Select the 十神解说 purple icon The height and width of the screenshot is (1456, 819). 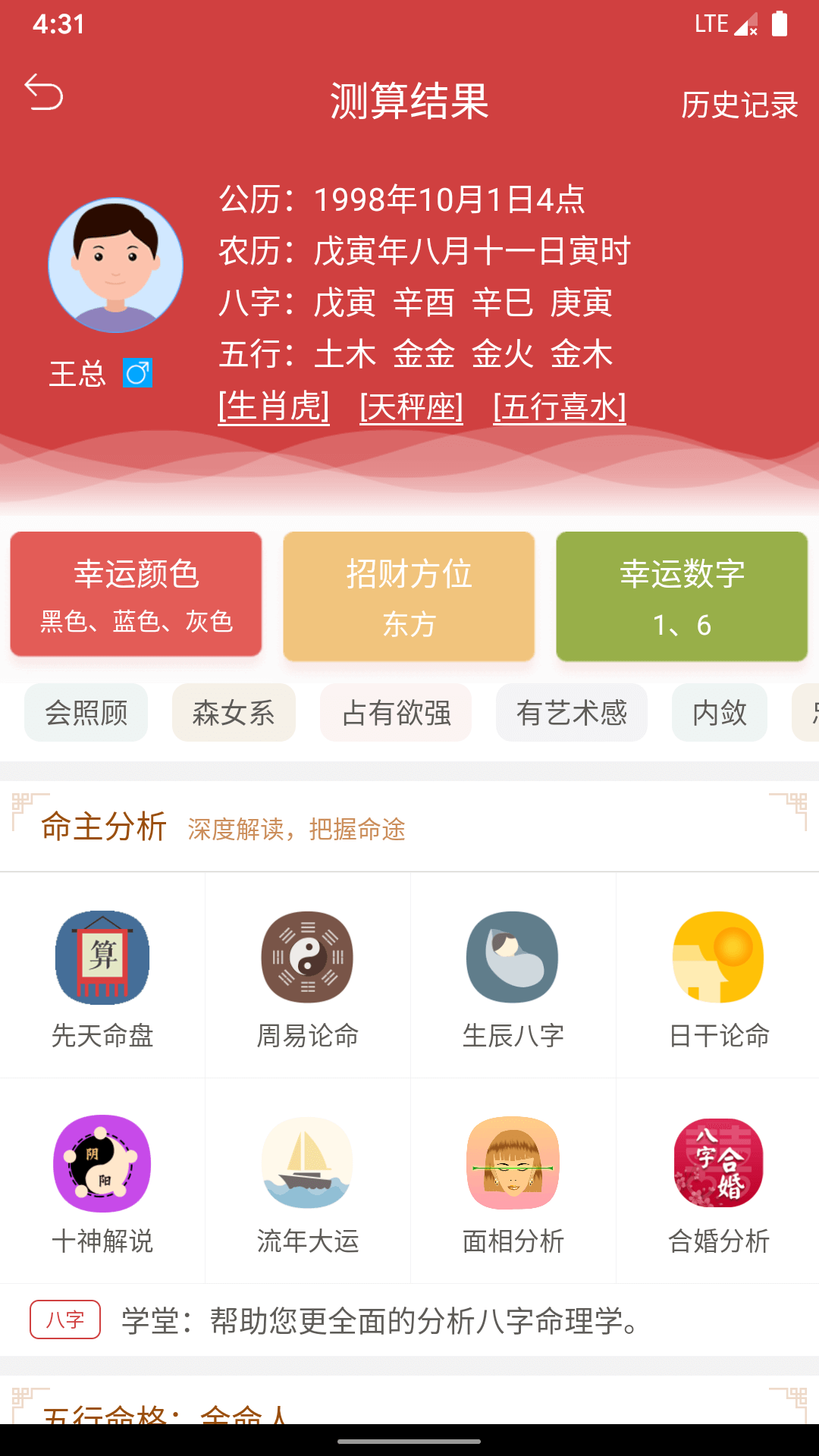(x=102, y=1164)
